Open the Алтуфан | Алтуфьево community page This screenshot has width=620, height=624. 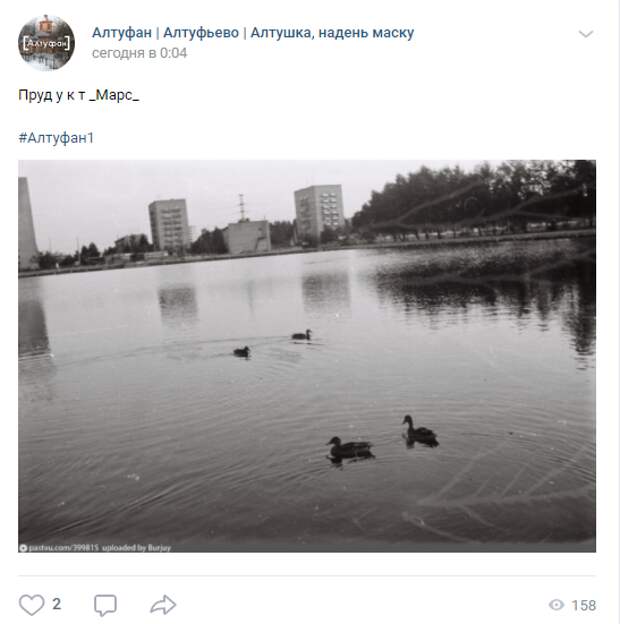(252, 33)
